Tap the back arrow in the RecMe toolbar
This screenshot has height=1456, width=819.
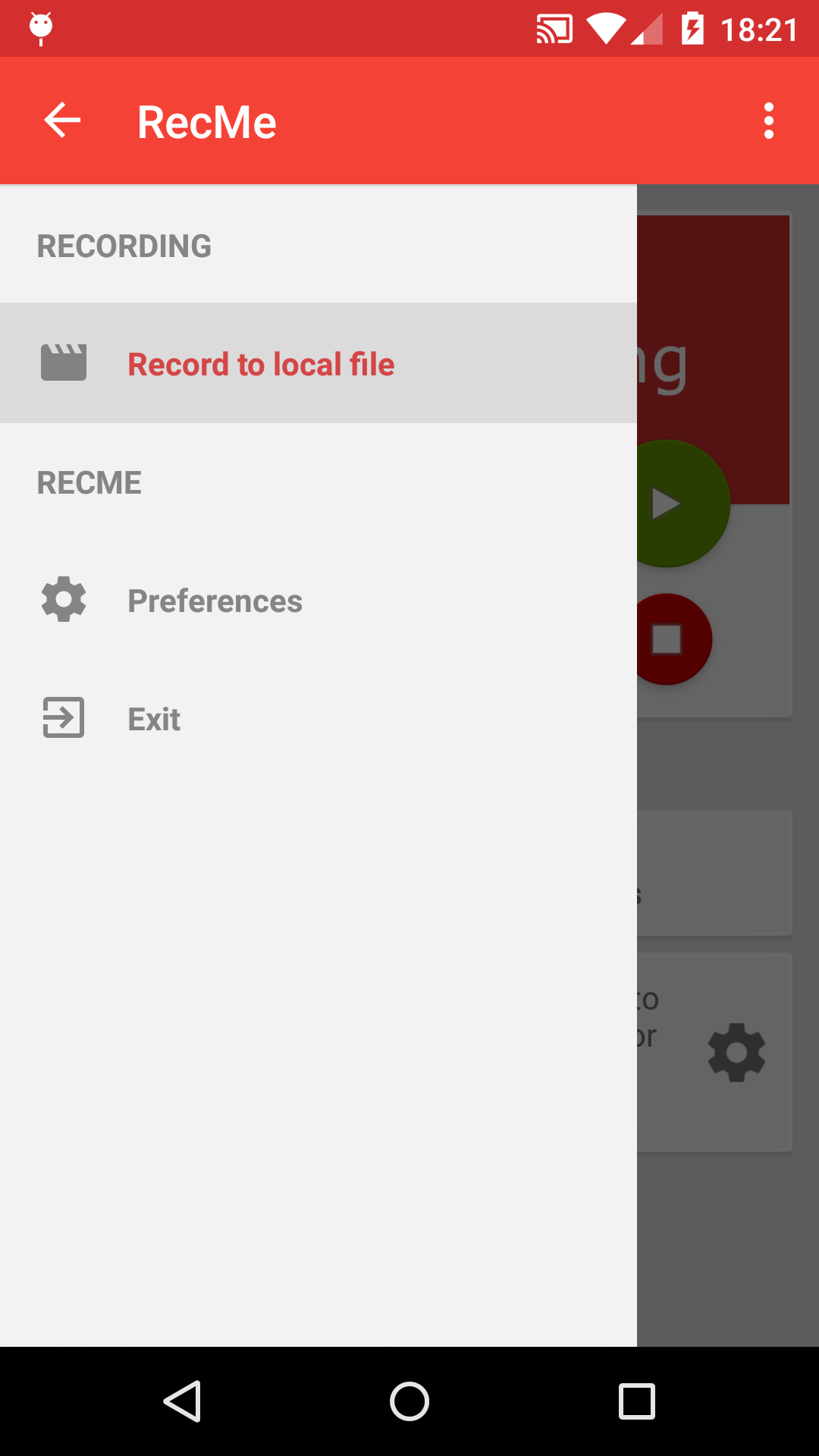[62, 121]
